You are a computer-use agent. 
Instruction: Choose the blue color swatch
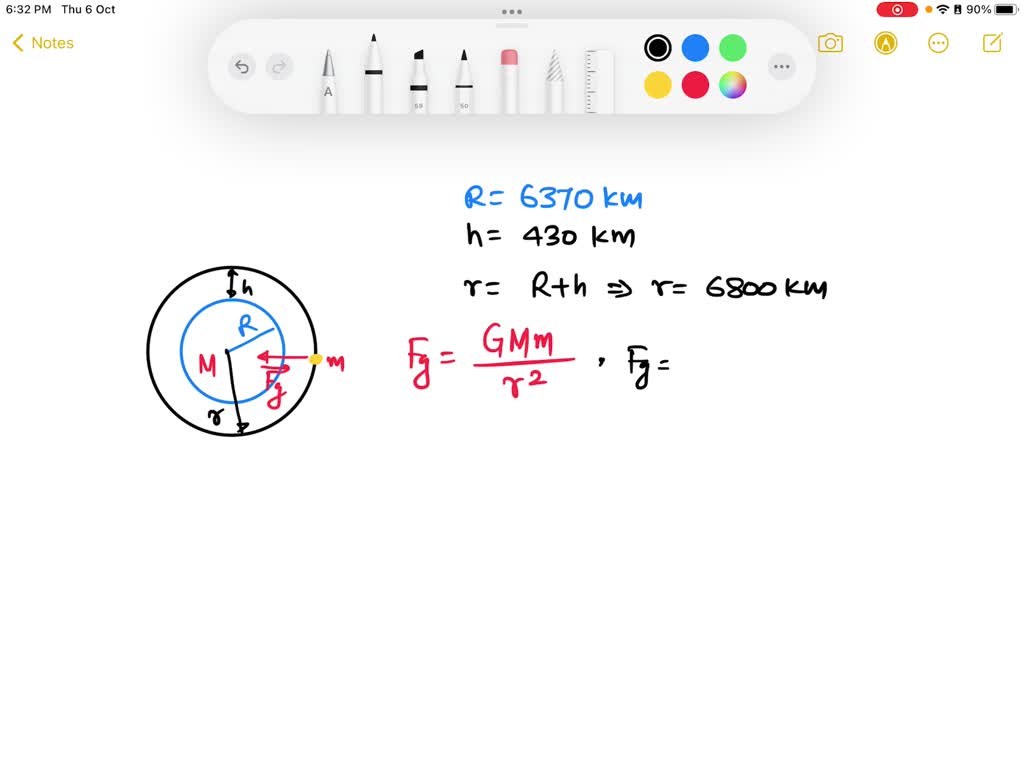pos(695,48)
